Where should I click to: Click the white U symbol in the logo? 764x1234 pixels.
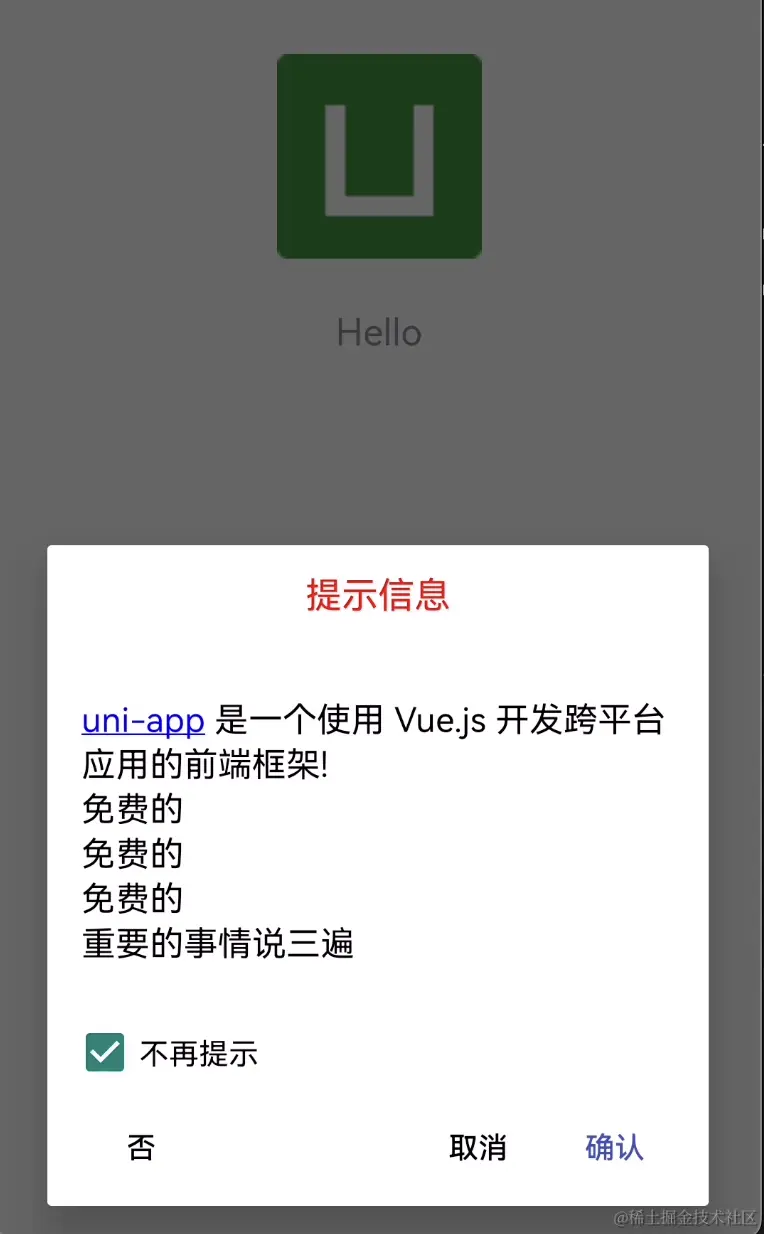point(379,160)
